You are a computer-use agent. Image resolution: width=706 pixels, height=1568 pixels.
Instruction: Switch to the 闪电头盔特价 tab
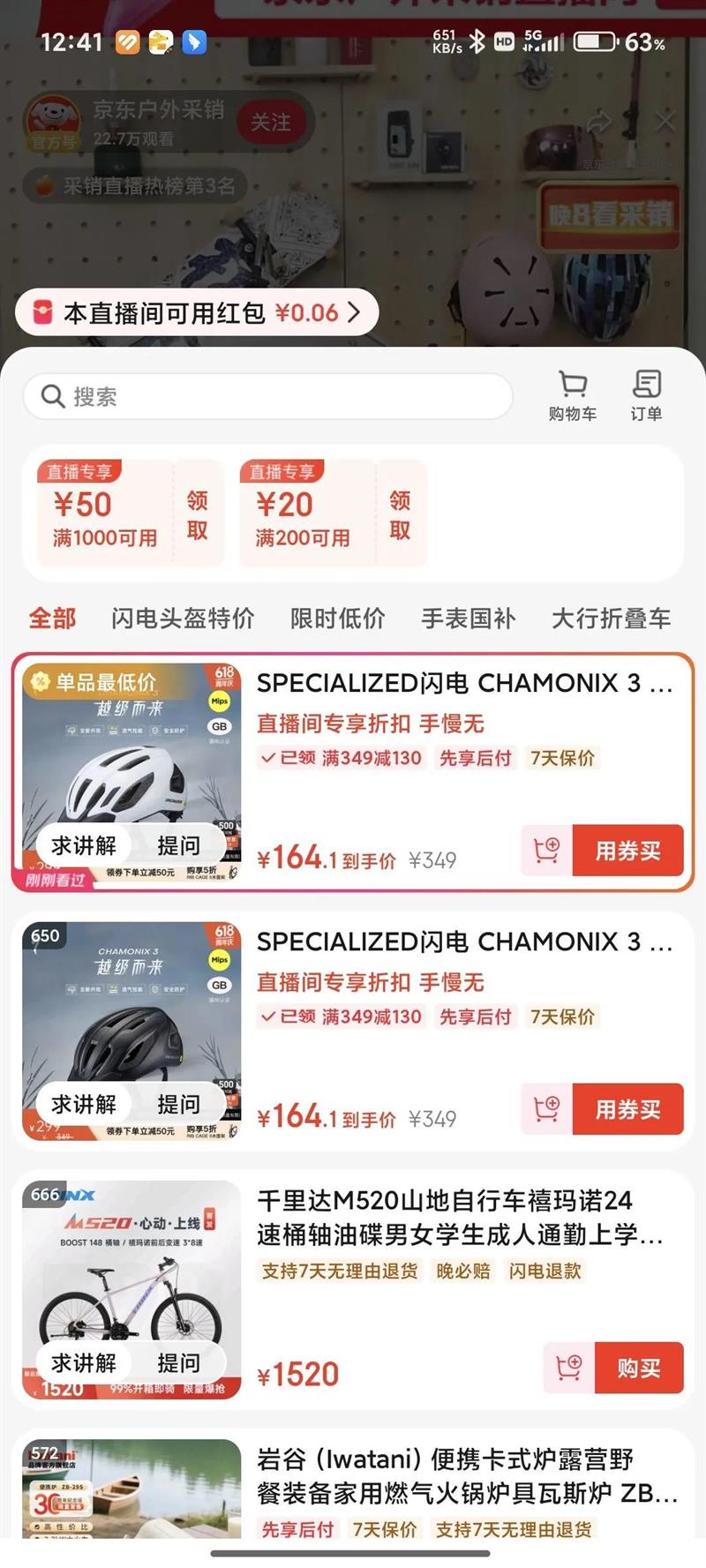pyautogui.click(x=183, y=619)
